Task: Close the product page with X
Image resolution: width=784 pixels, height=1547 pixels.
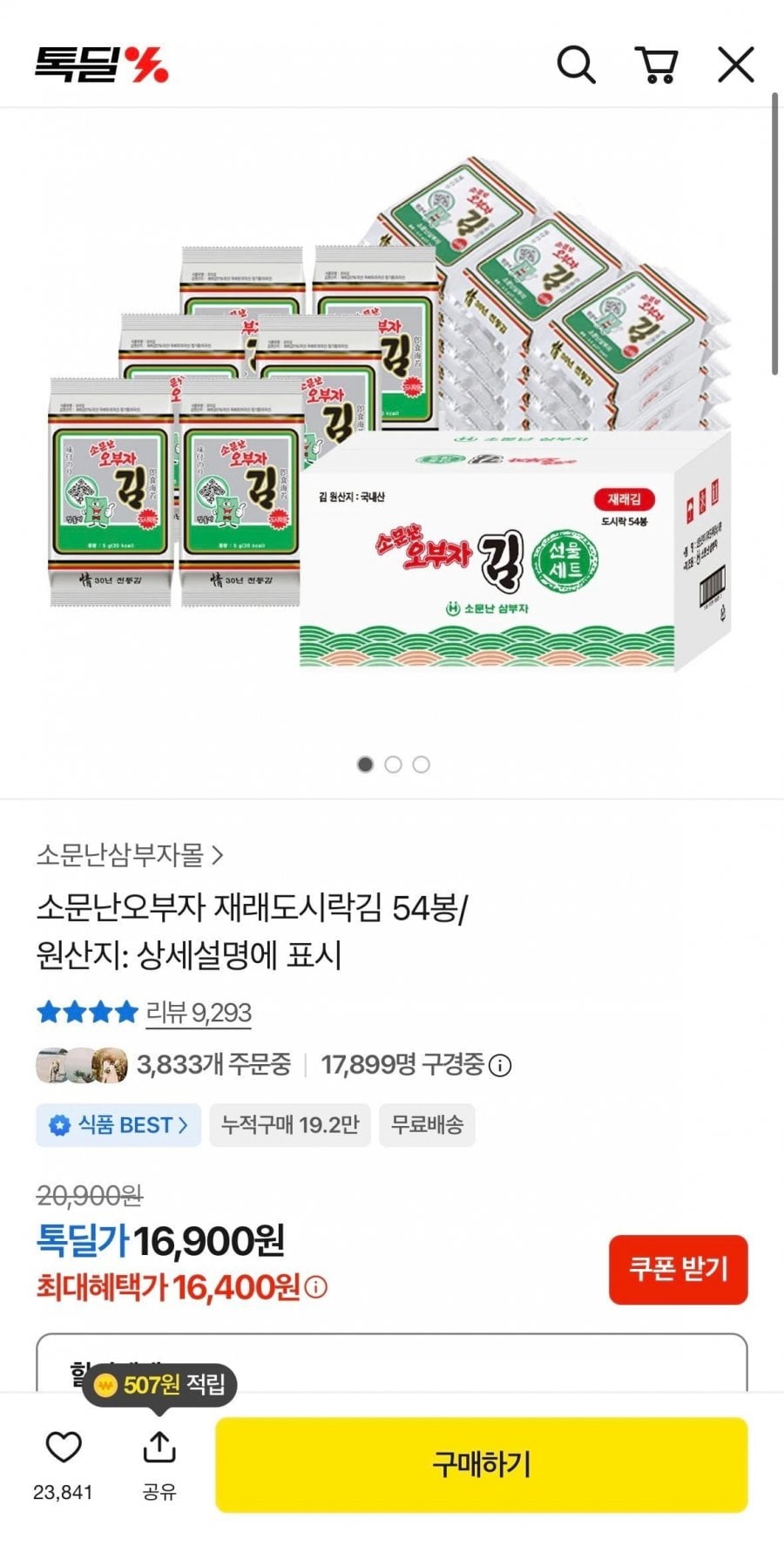Action: click(736, 65)
